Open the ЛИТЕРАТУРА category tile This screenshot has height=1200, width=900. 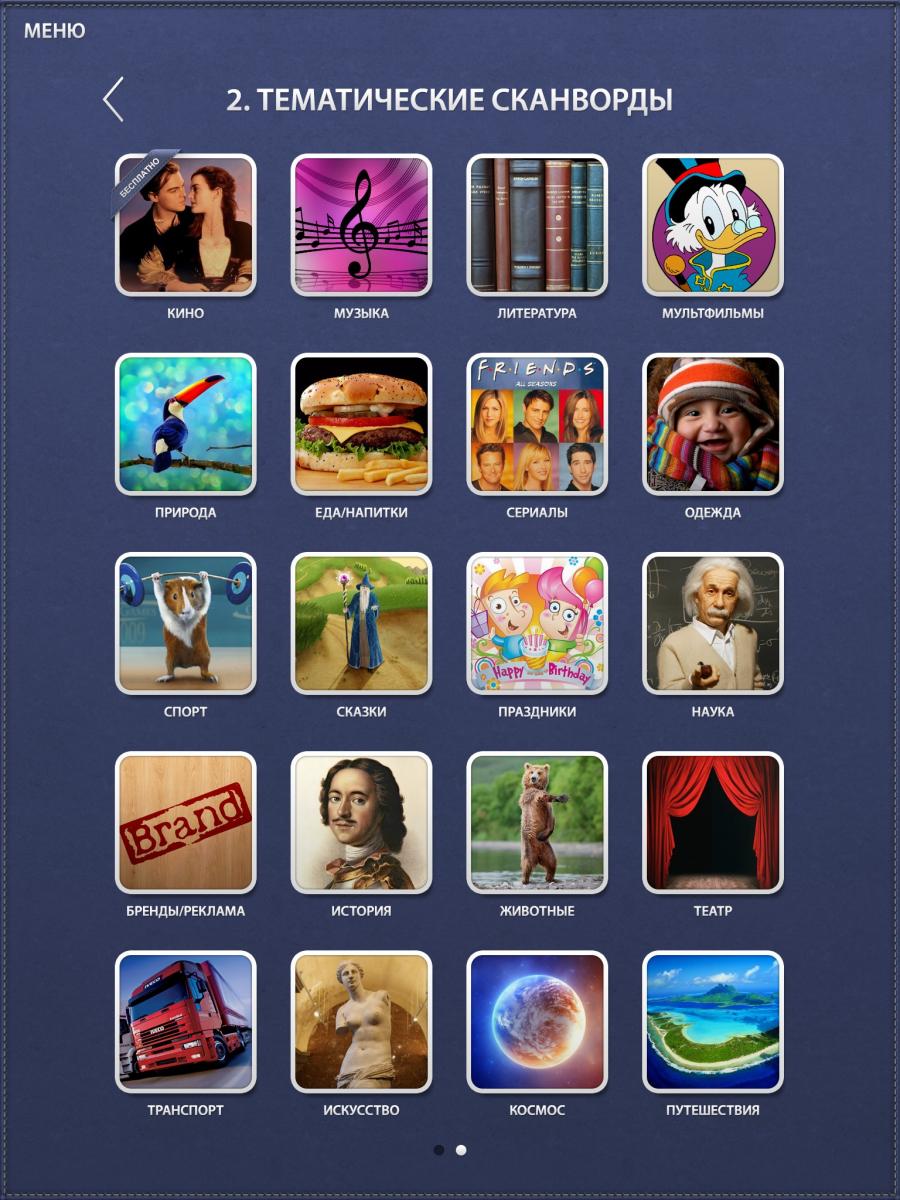tap(537, 225)
